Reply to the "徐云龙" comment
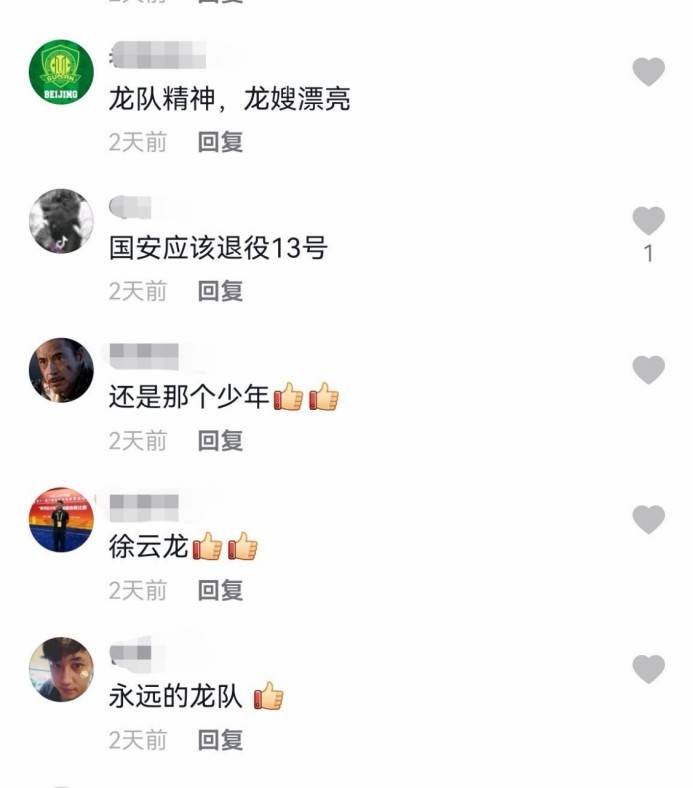The image size is (693, 788). pos(220,591)
